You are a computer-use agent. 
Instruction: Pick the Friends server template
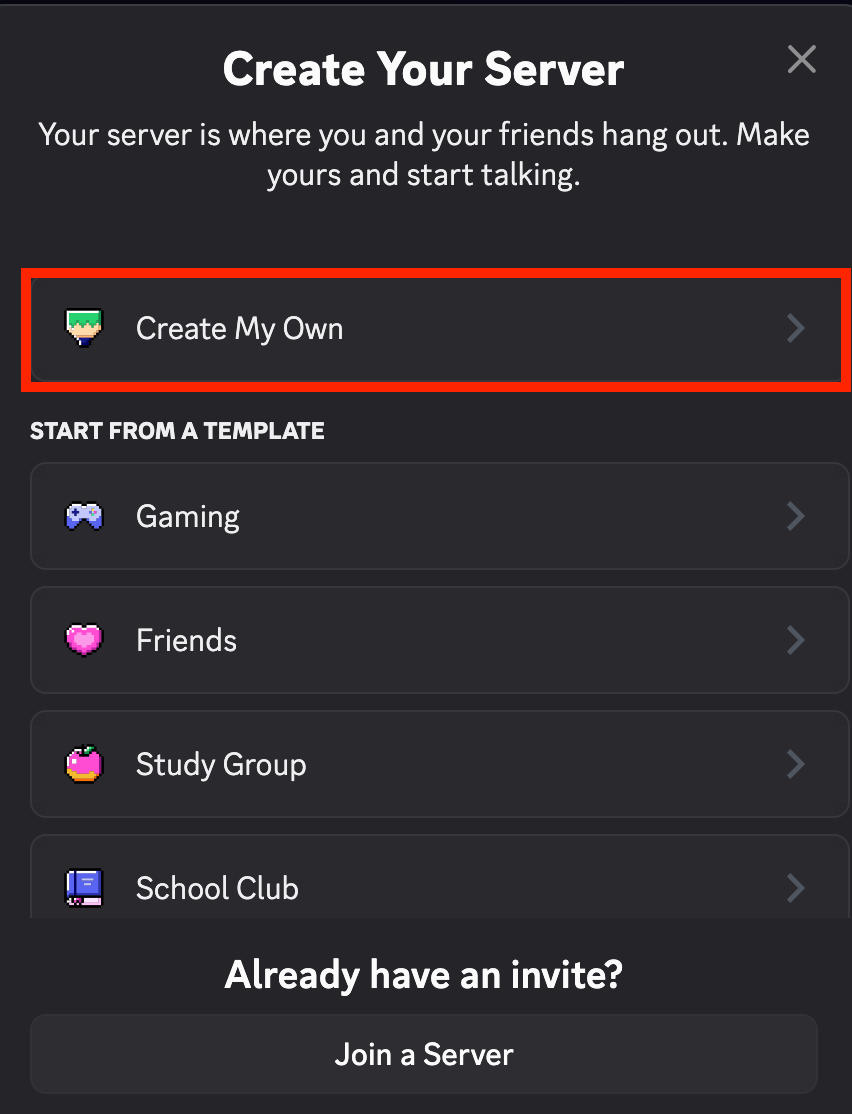(x=439, y=640)
